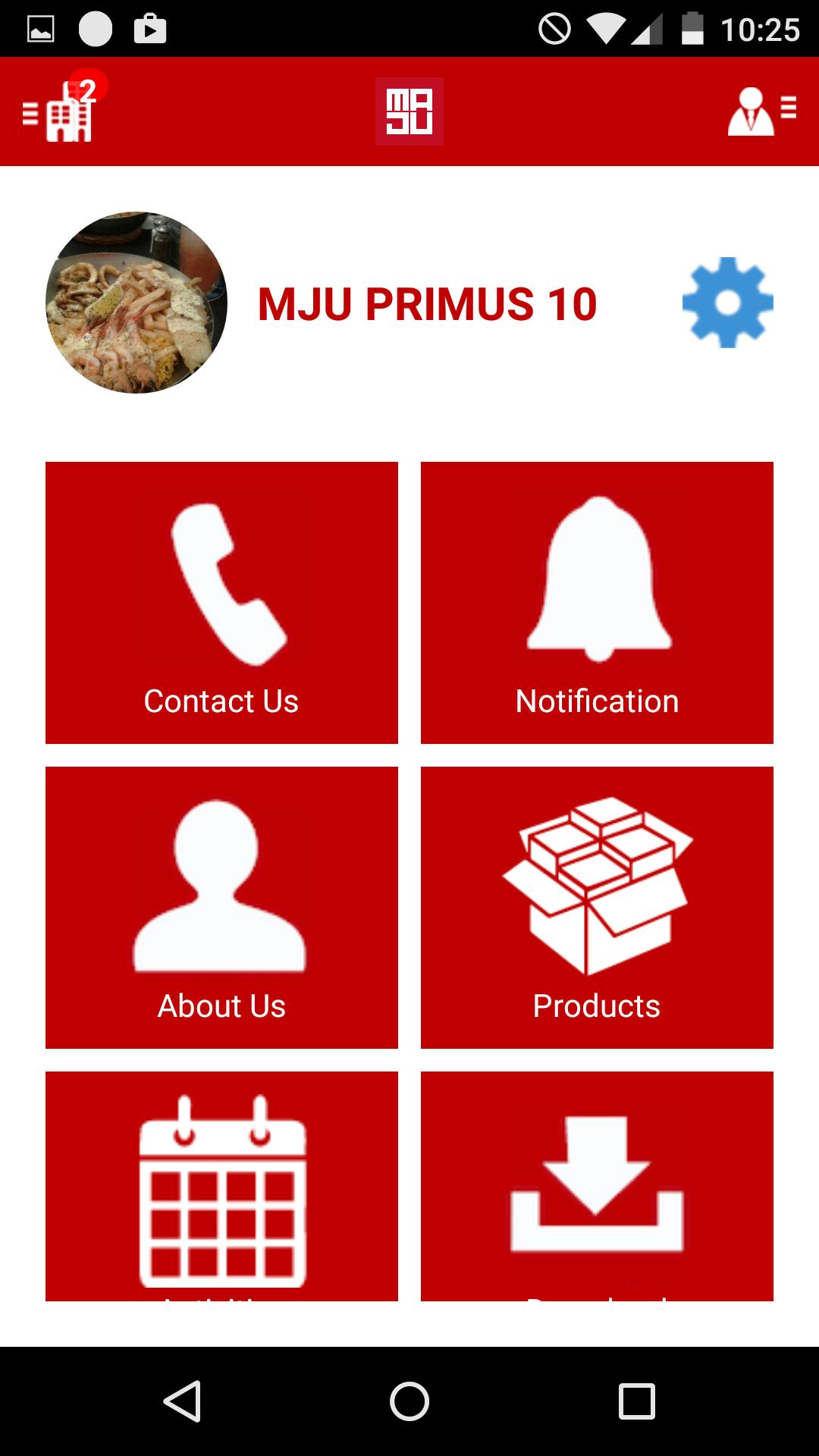Open the user profile menu icon
Image resolution: width=819 pixels, height=1456 pixels.
[761, 111]
